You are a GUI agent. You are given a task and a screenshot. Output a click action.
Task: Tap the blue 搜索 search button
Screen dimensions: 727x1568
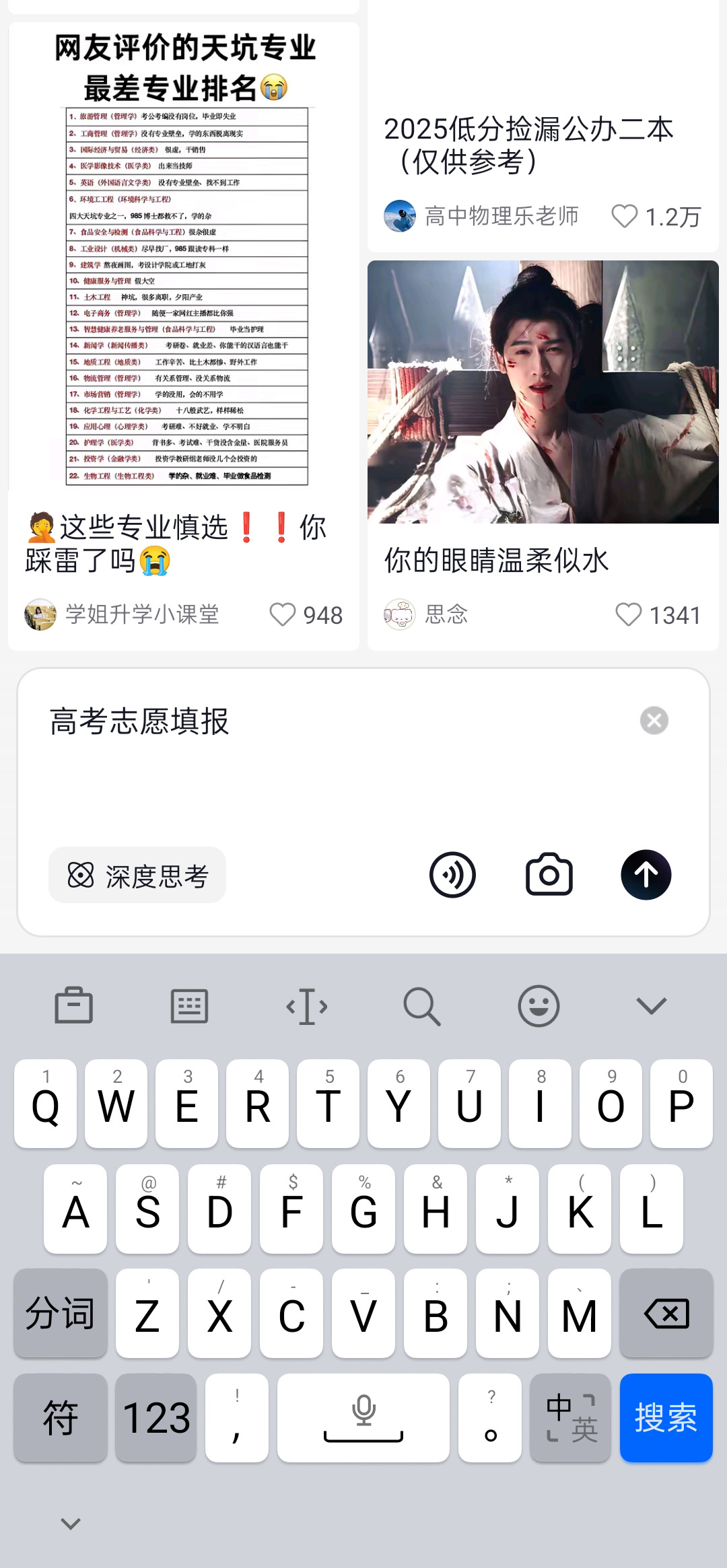pyautogui.click(x=666, y=1418)
